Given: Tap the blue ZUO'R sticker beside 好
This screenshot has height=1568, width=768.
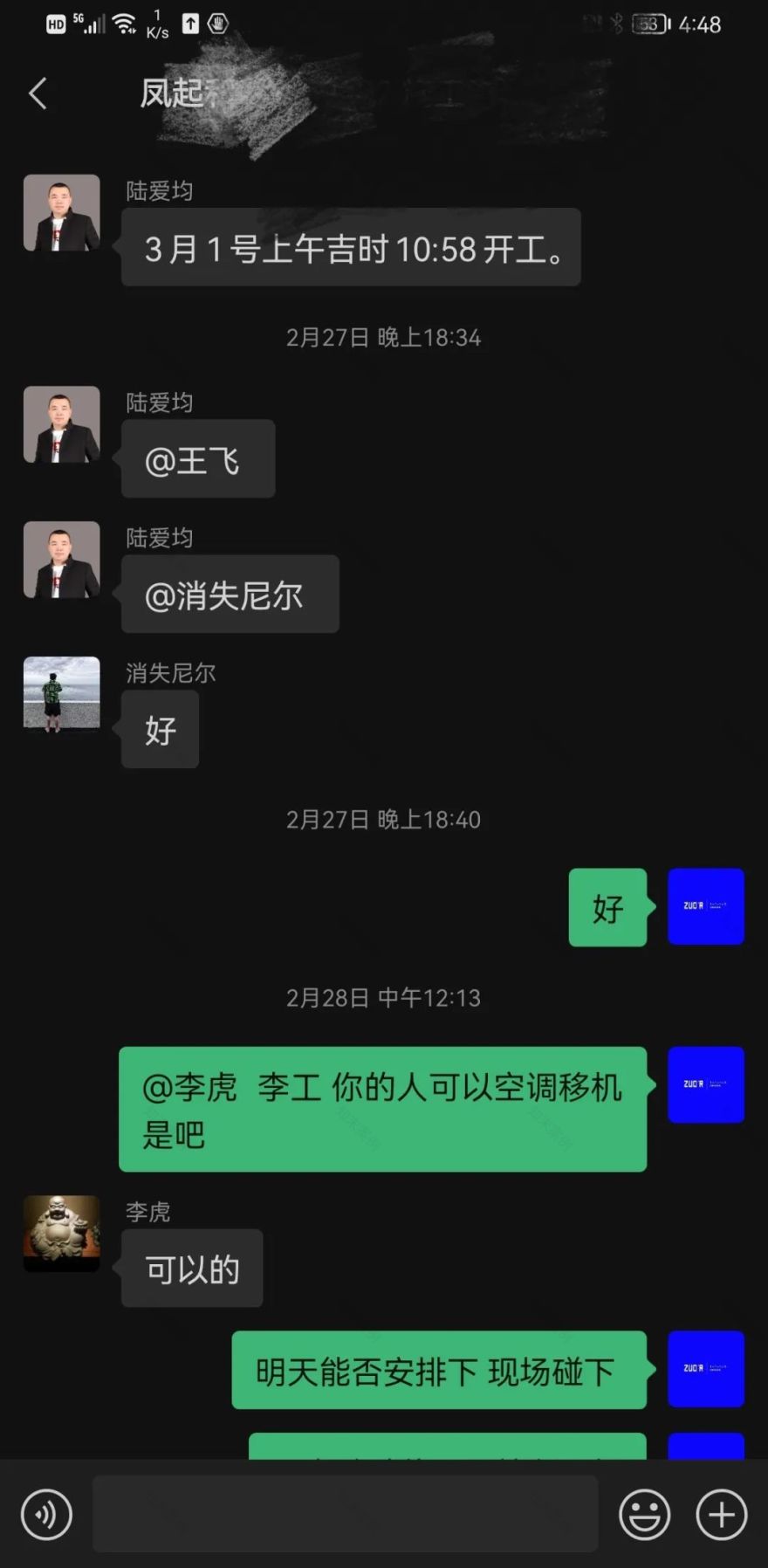Looking at the screenshot, I should [705, 907].
